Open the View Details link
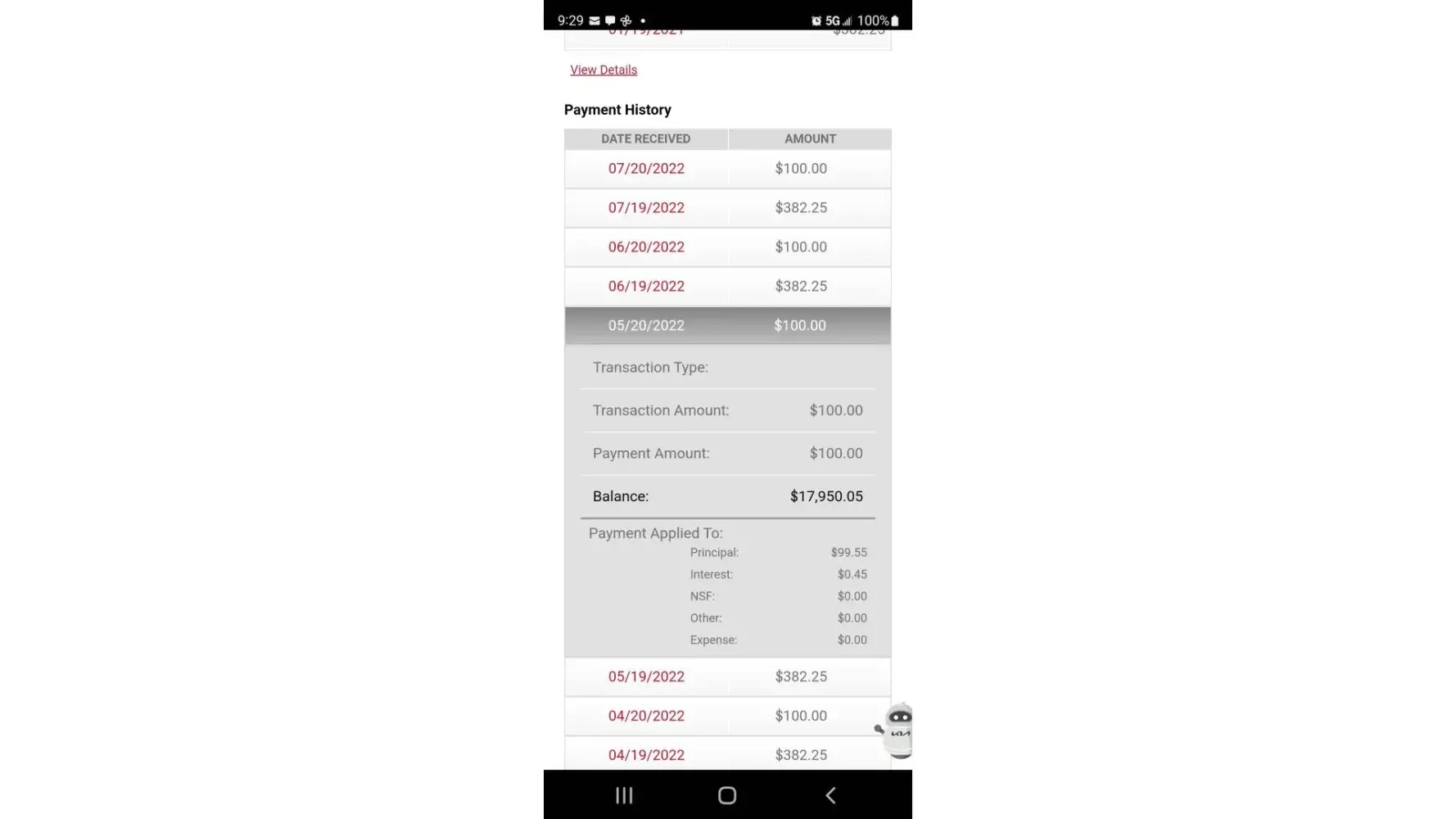Viewport: 1456px width, 819px height. [604, 70]
